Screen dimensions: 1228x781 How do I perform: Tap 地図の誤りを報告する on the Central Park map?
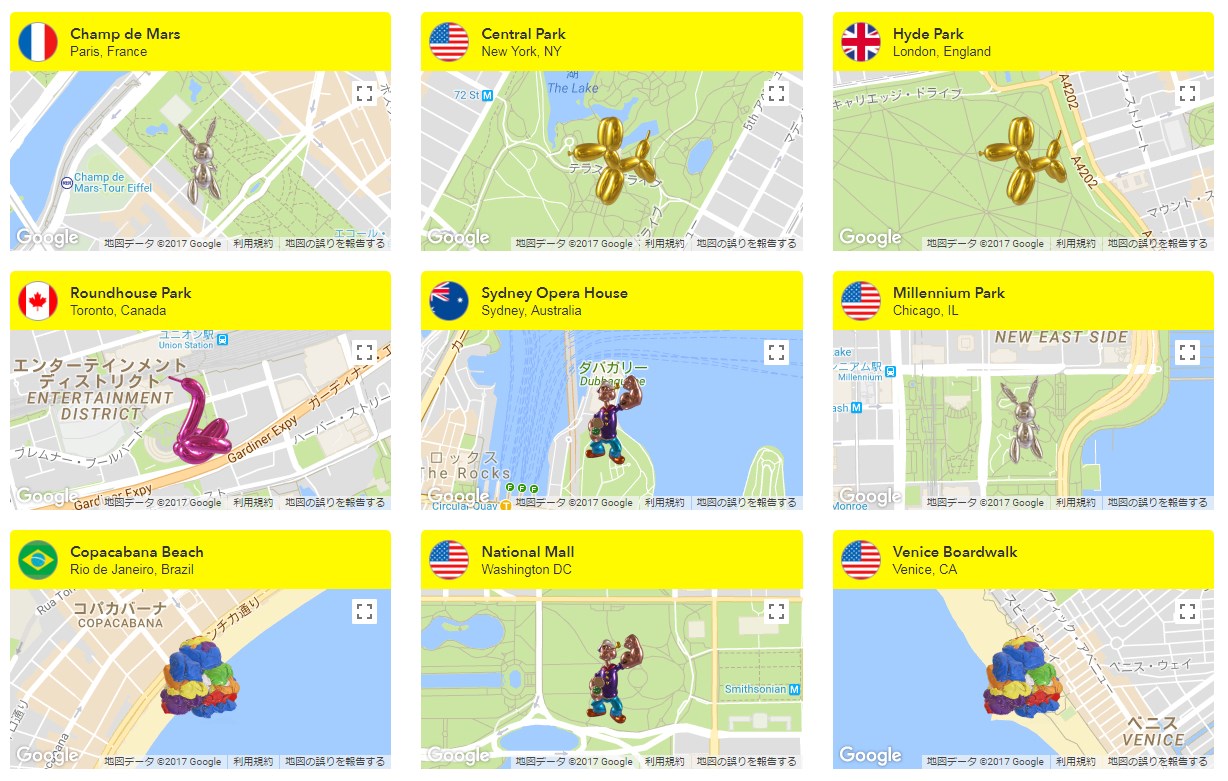click(x=747, y=243)
